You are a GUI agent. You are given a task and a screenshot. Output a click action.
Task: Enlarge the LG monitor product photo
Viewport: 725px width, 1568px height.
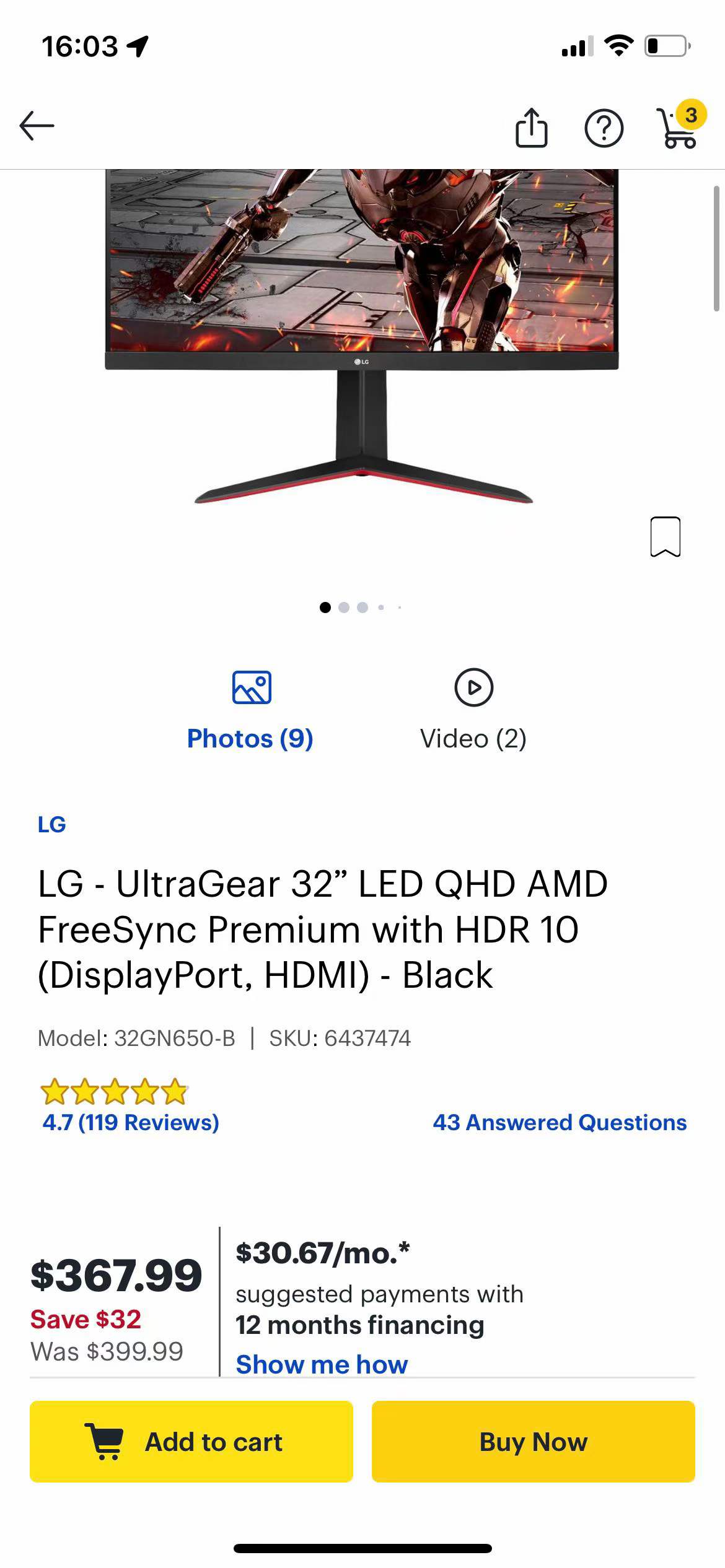pyautogui.click(x=362, y=334)
